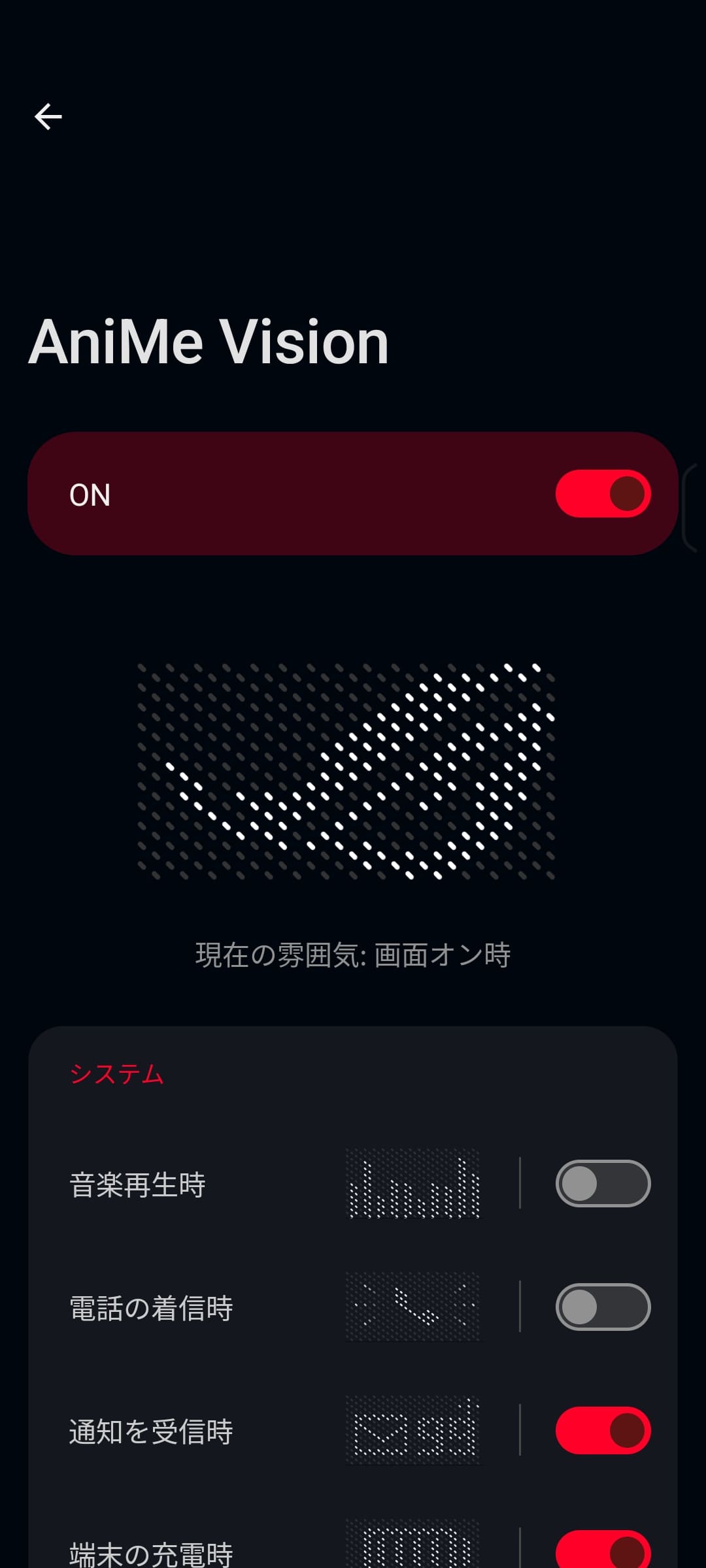The width and height of the screenshot is (706, 1568).
Task: Turn off the AniMe Vision master switch
Action: [603, 494]
